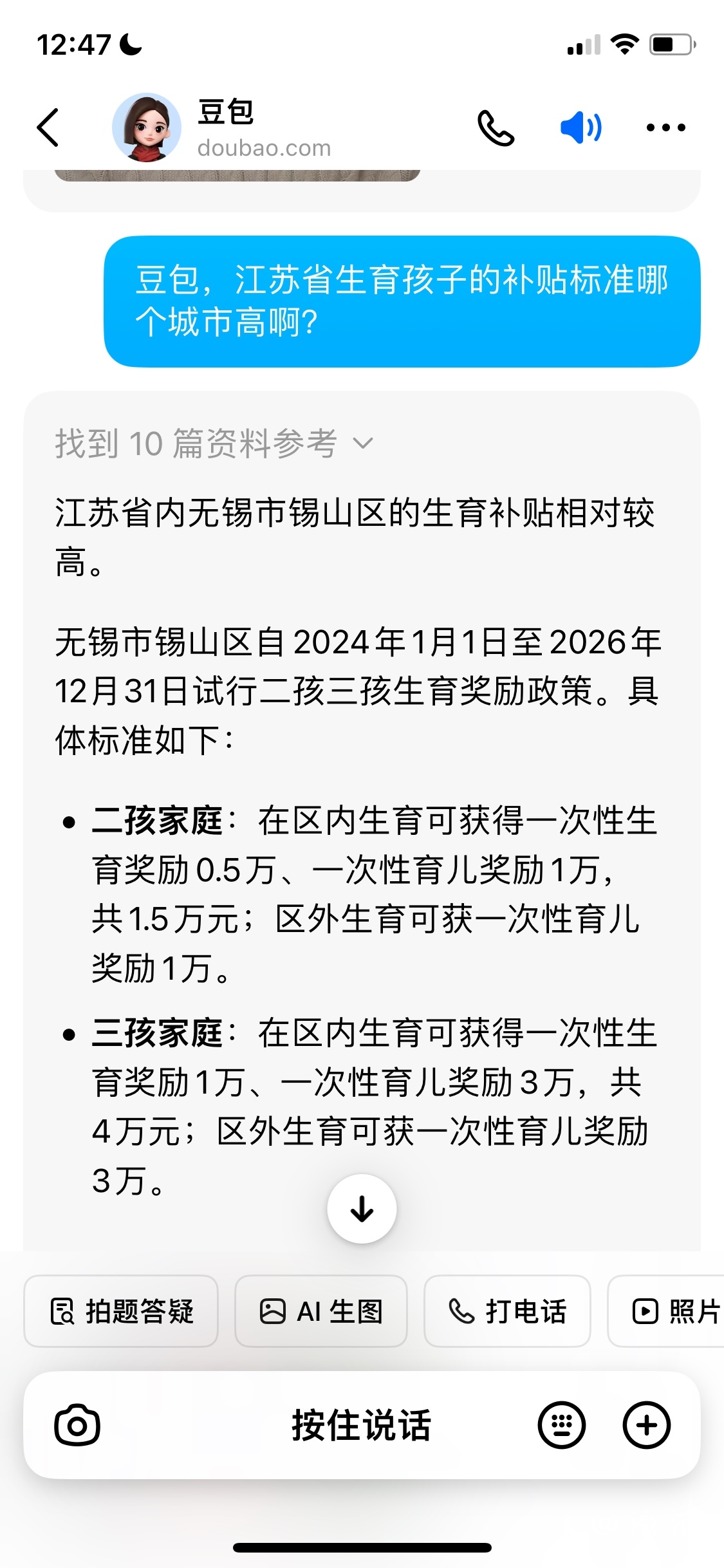Open the camera in input bar

pos(77,1425)
